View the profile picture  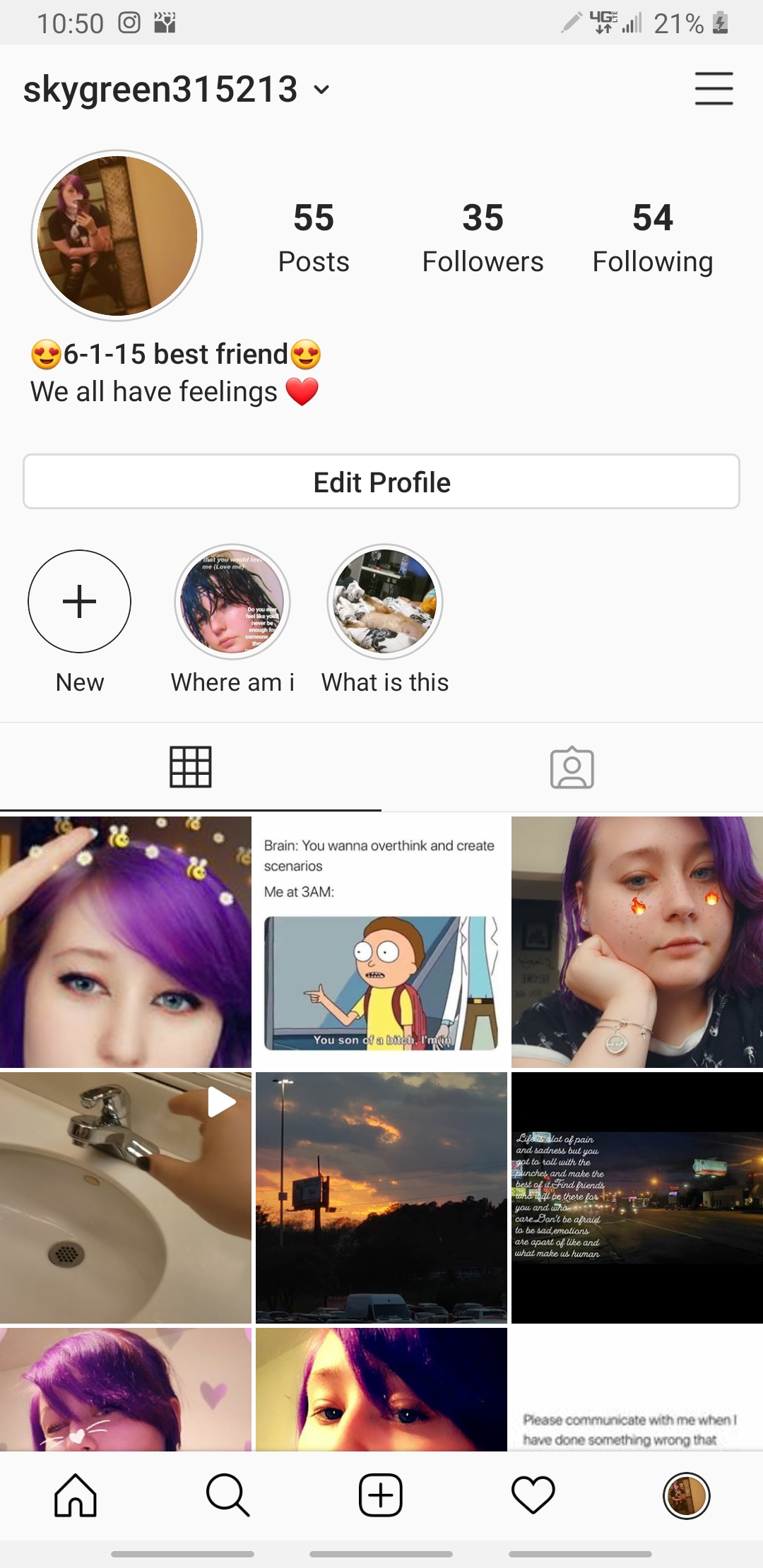[x=117, y=235]
